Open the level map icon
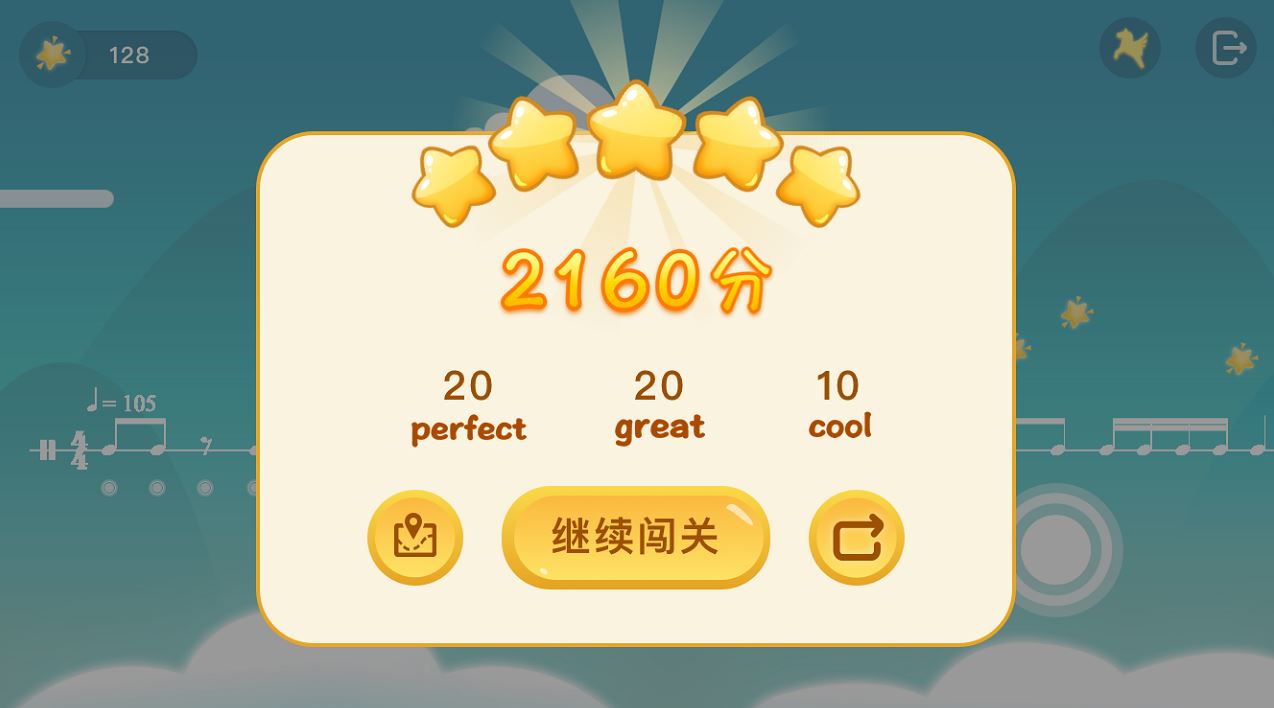The width and height of the screenshot is (1274, 708). click(x=415, y=538)
